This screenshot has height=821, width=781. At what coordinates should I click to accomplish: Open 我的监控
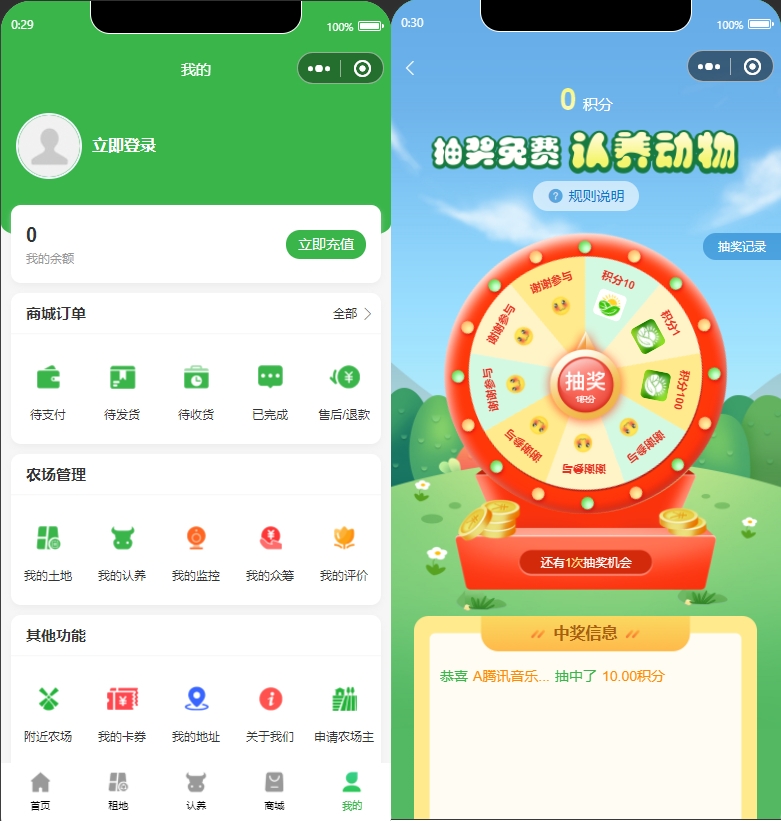pos(196,552)
